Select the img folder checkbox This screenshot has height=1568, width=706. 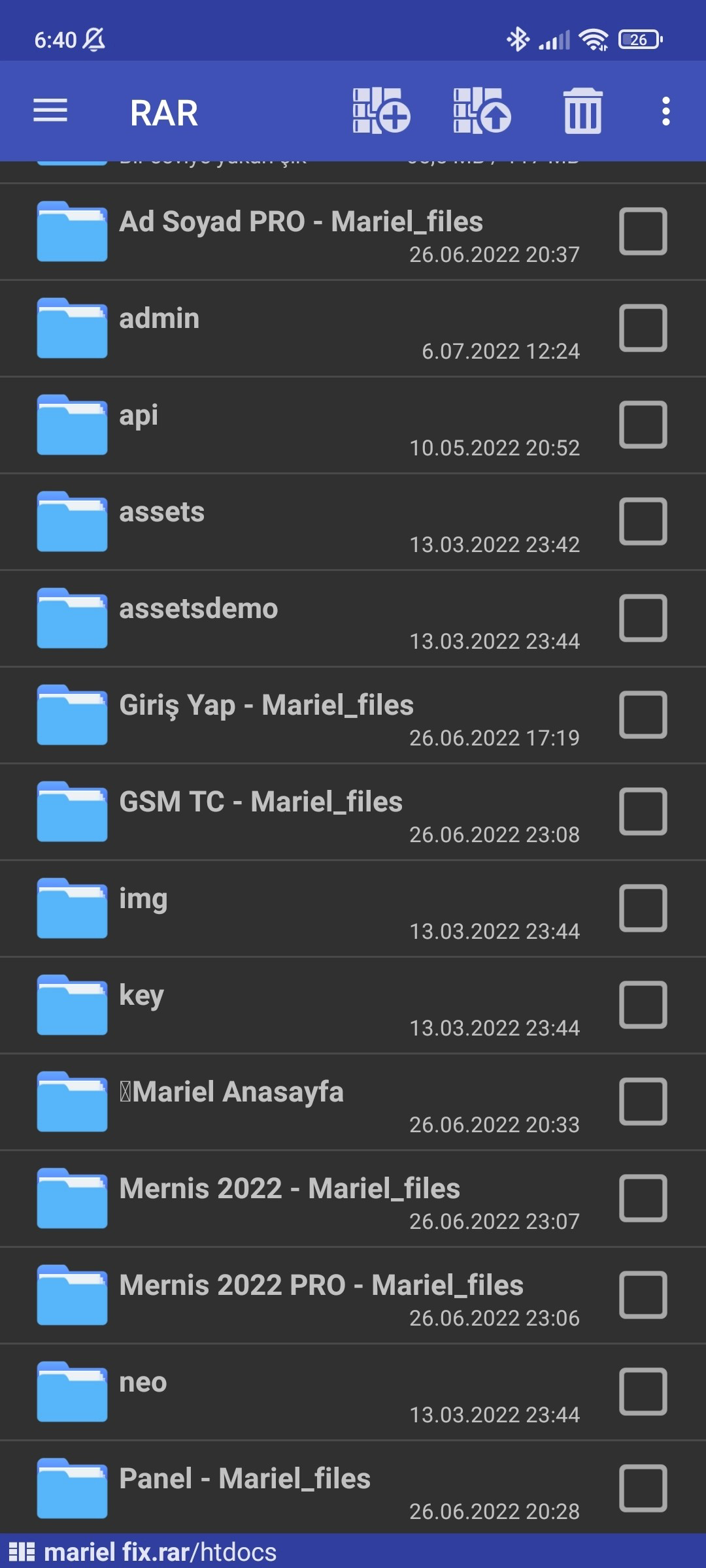(643, 908)
